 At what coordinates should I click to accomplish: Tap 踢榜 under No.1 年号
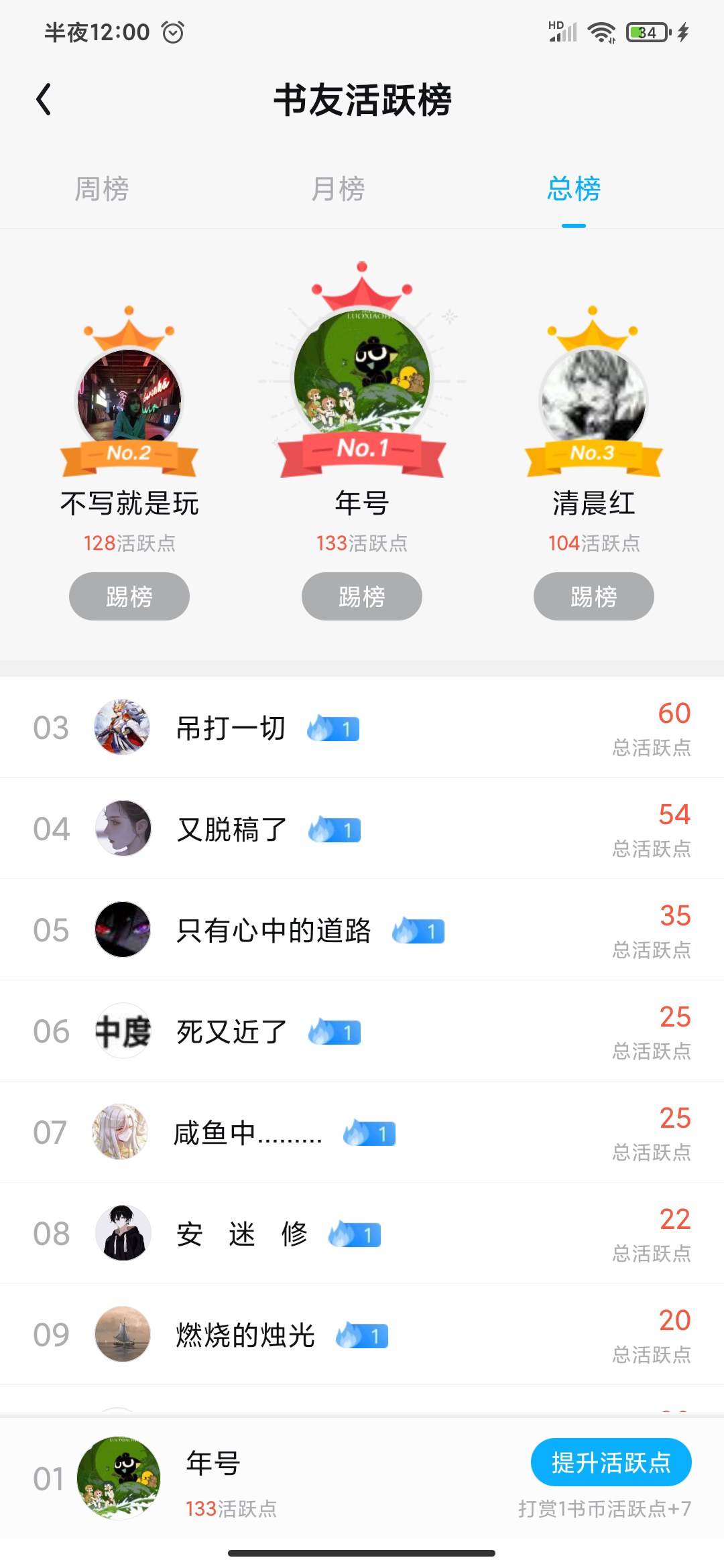coord(362,596)
